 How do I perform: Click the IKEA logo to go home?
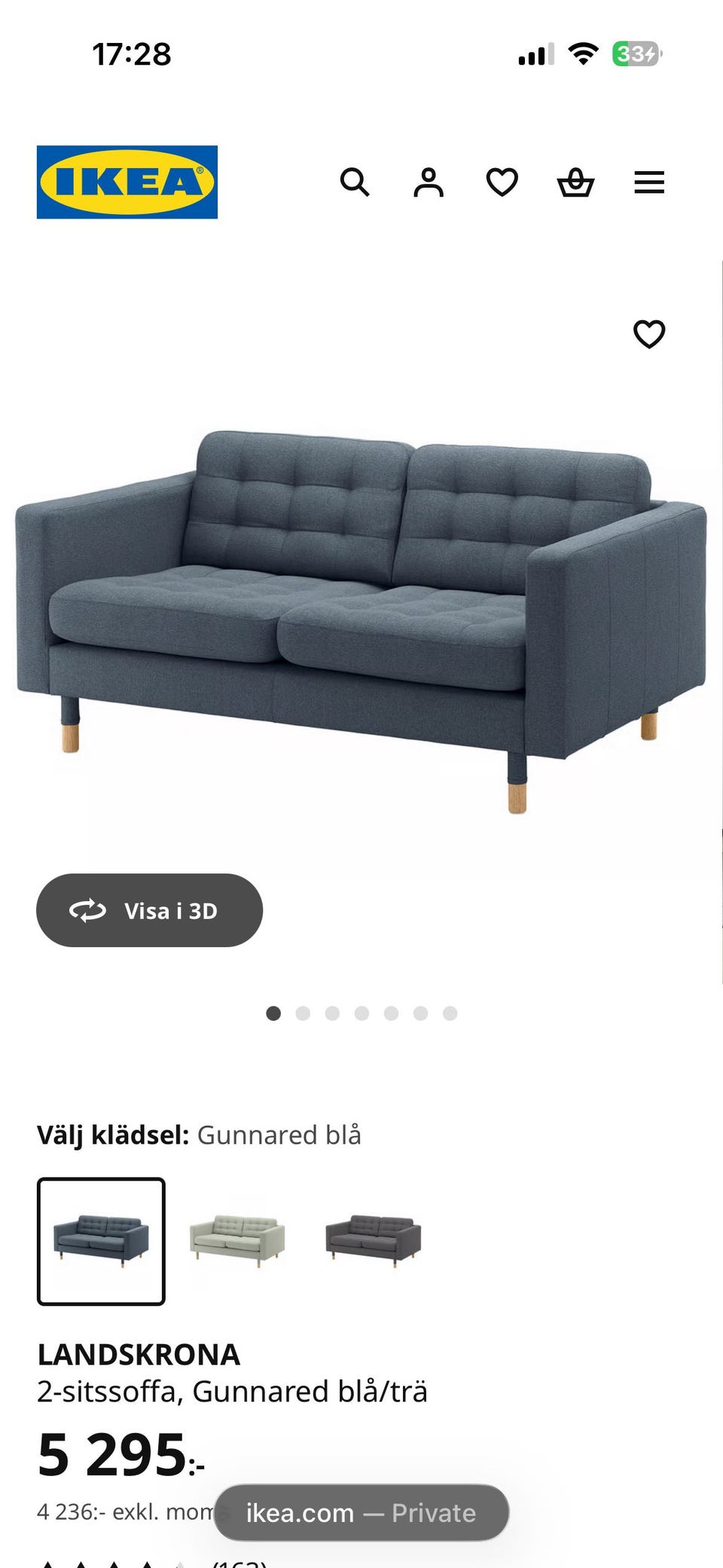coord(125,182)
